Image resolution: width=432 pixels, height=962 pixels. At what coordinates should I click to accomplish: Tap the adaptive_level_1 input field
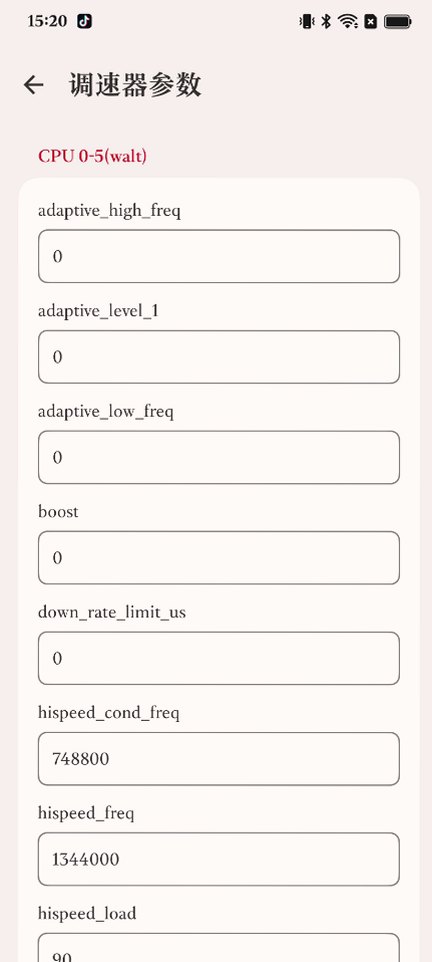(219, 357)
